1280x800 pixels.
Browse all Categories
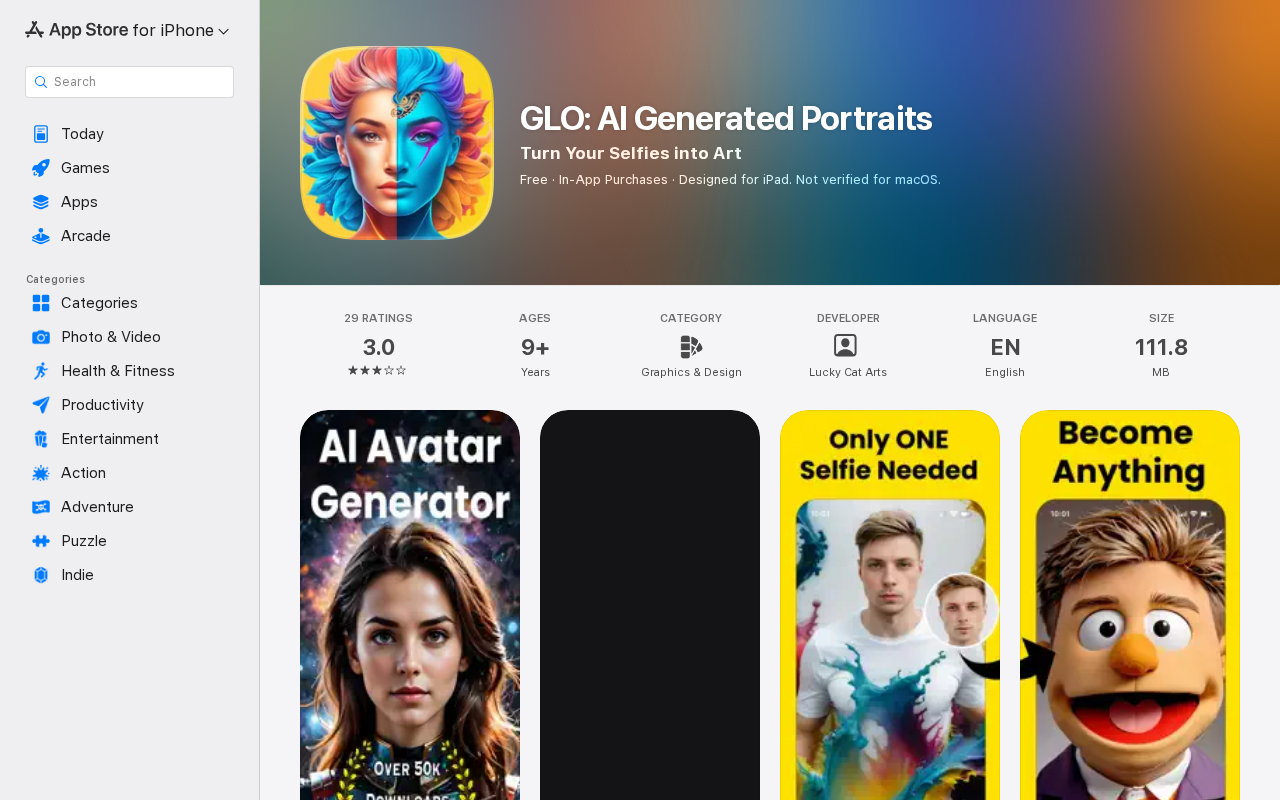pos(99,303)
